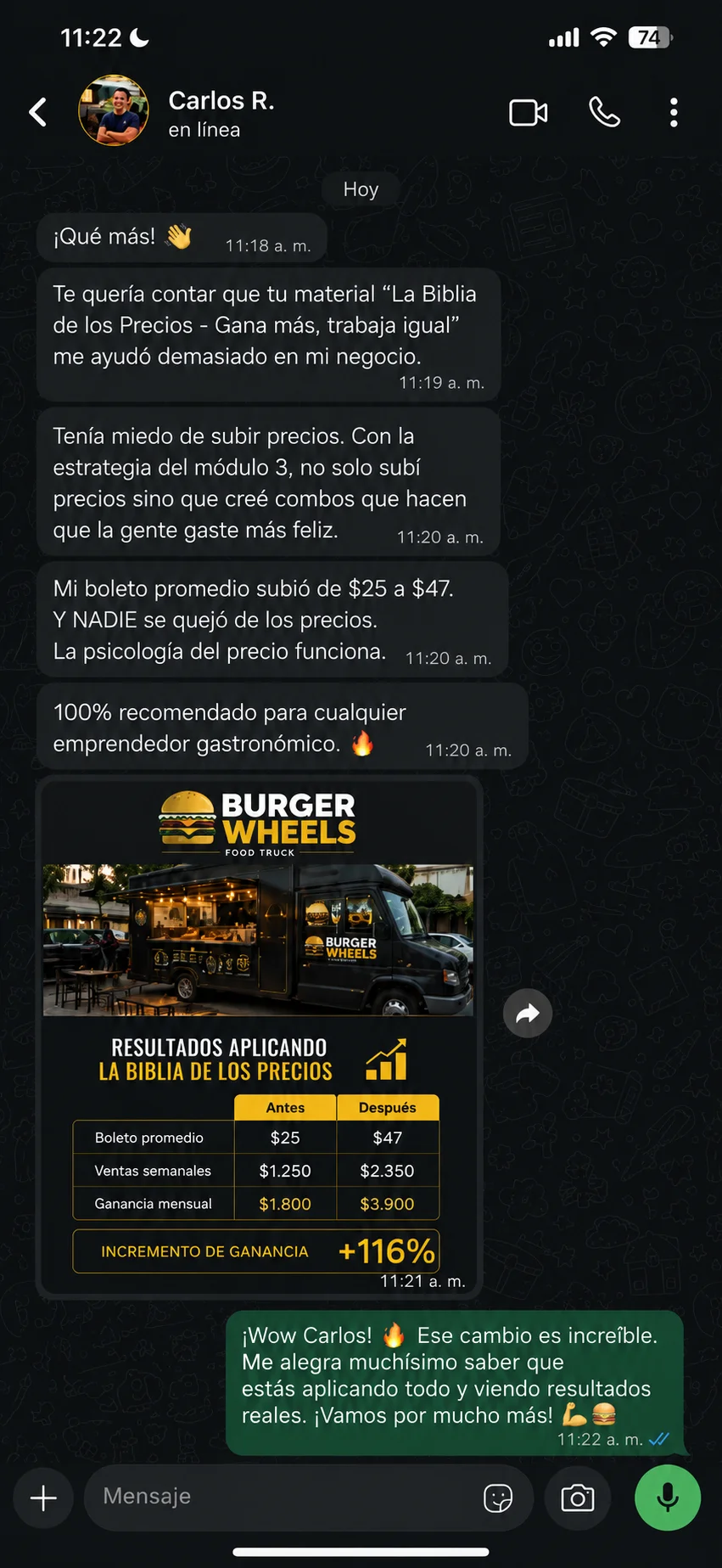
Task: Start a voice call with Carlos R.
Action: 605,112
